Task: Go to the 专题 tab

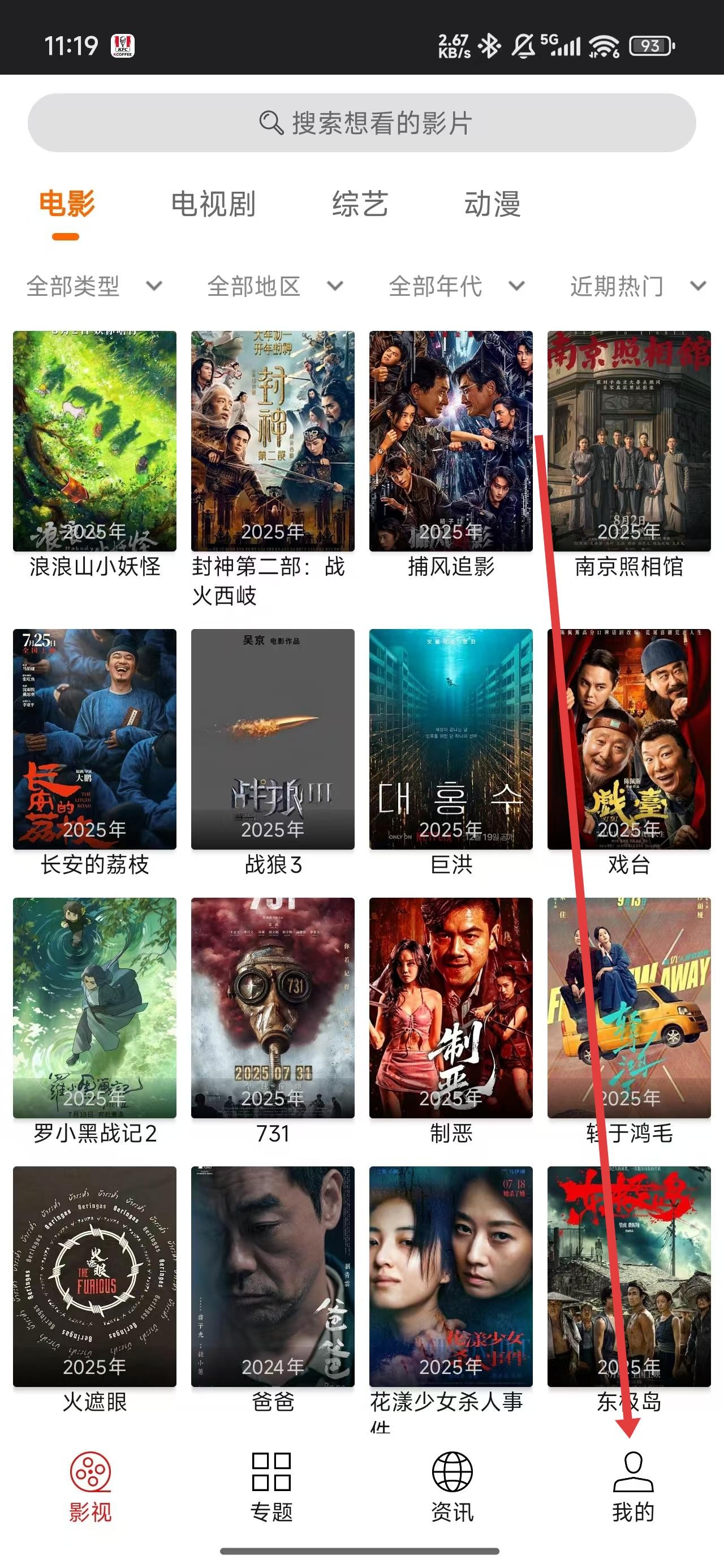Action: 271,1487
